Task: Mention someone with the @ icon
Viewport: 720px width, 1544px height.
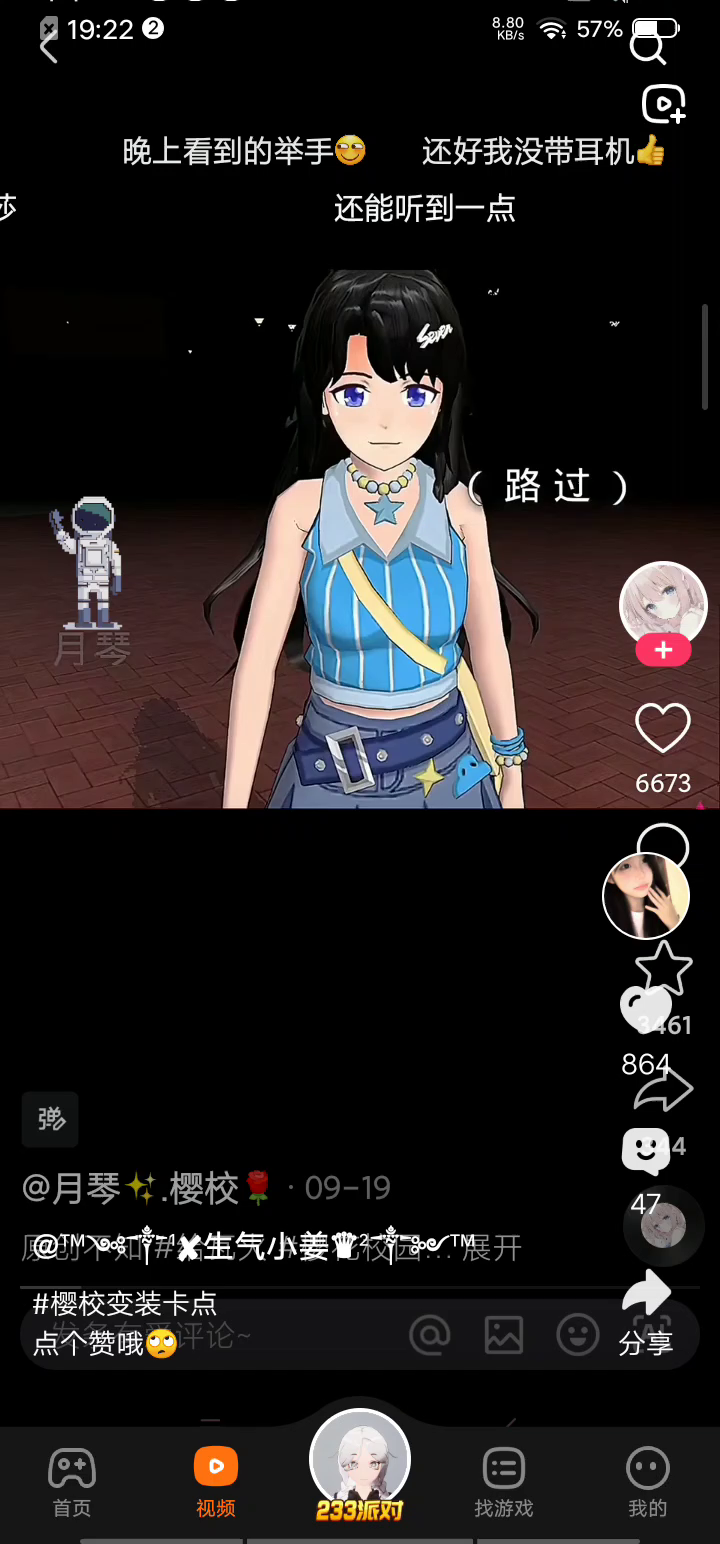Action: click(430, 1335)
